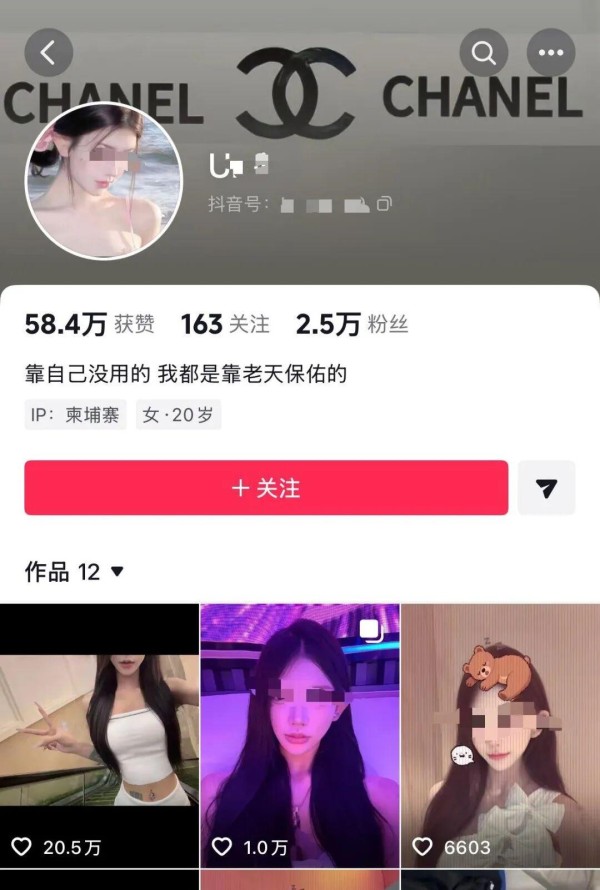Open search on this profile
Screen dimensions: 600x890
pyautogui.click(x=484, y=53)
